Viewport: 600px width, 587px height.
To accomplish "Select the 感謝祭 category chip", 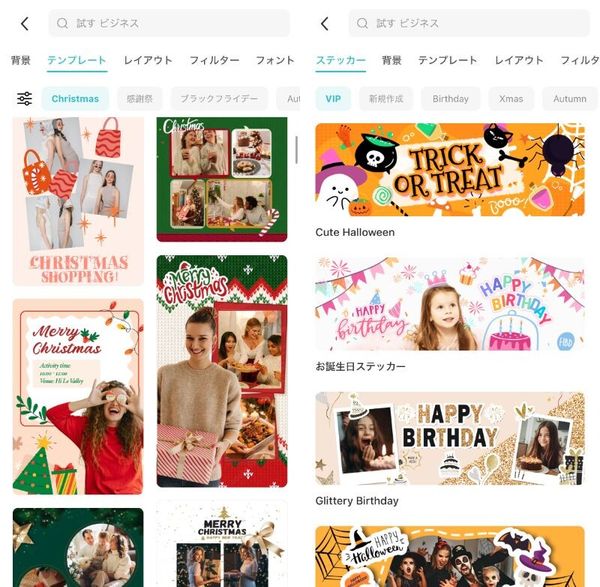I will [140, 99].
